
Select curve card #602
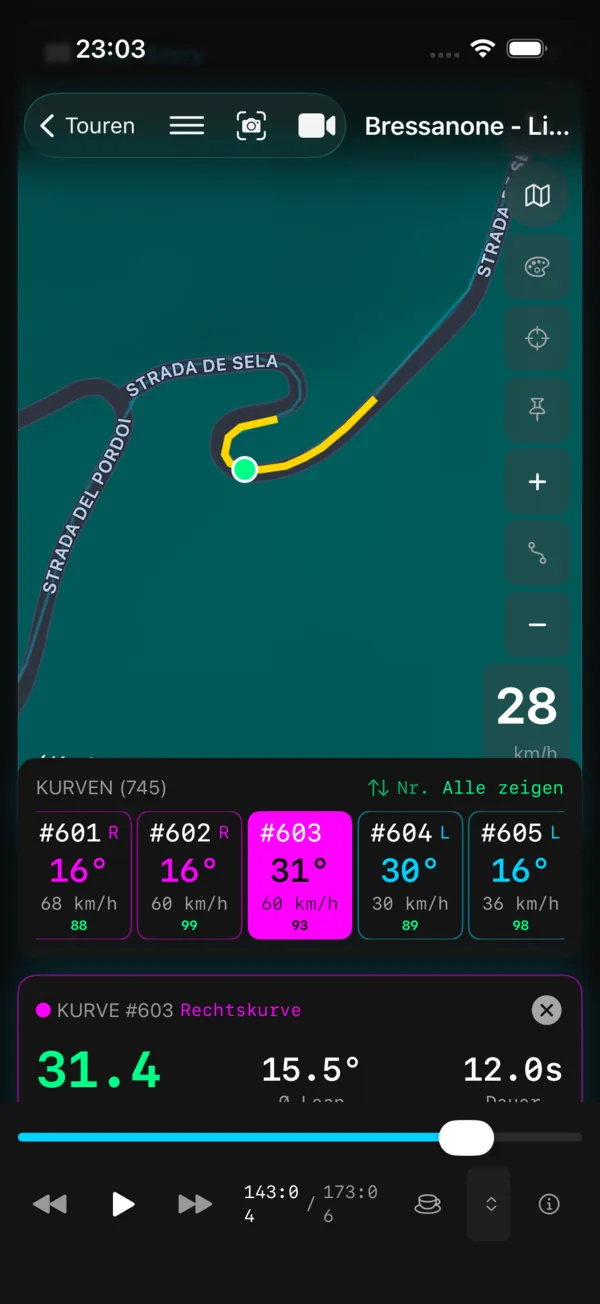point(189,875)
